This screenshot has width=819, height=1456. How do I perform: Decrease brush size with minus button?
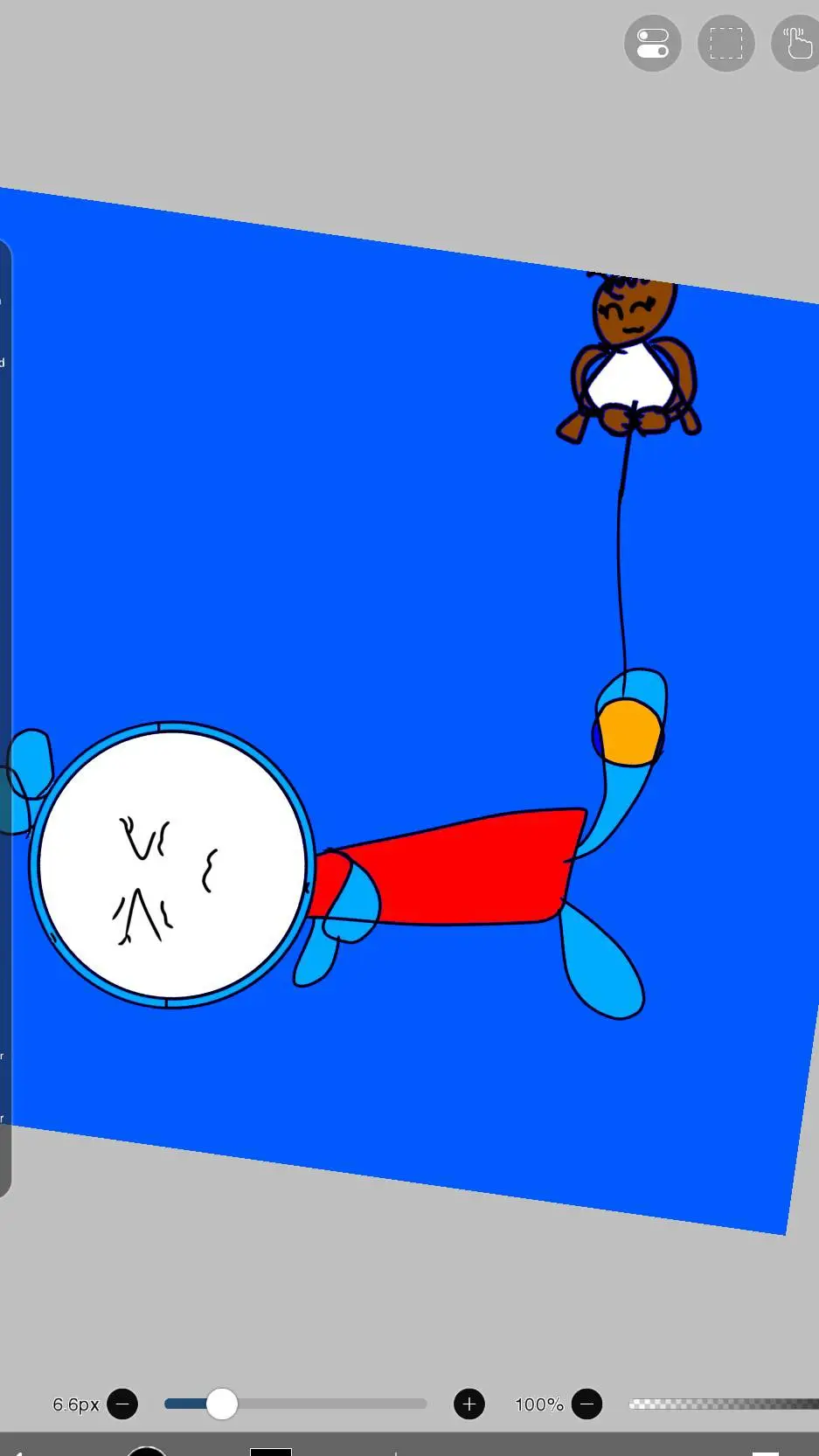click(x=122, y=1404)
